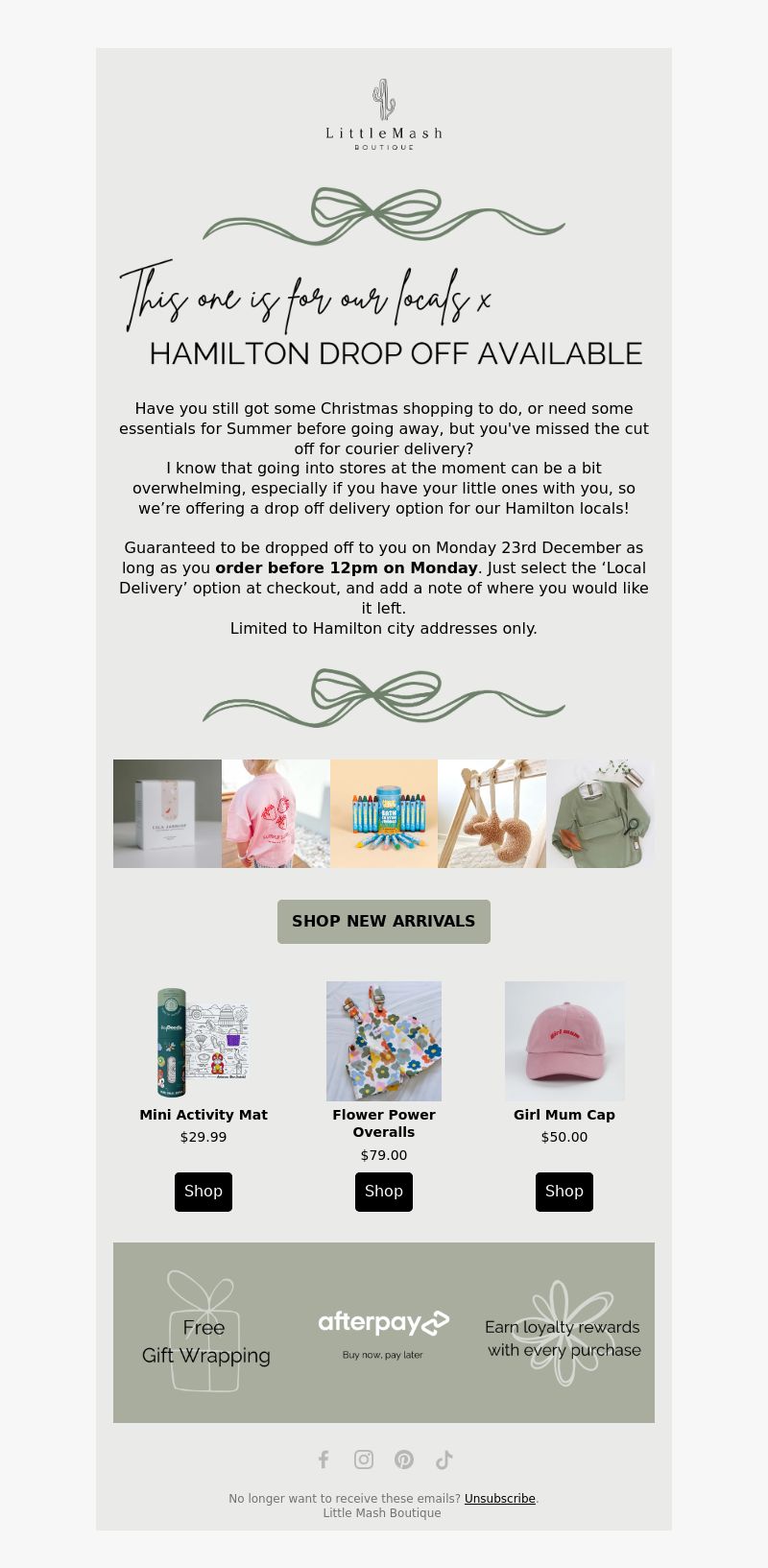Open the Mini Activity Mat product image
The width and height of the screenshot is (768, 1568).
click(204, 1041)
